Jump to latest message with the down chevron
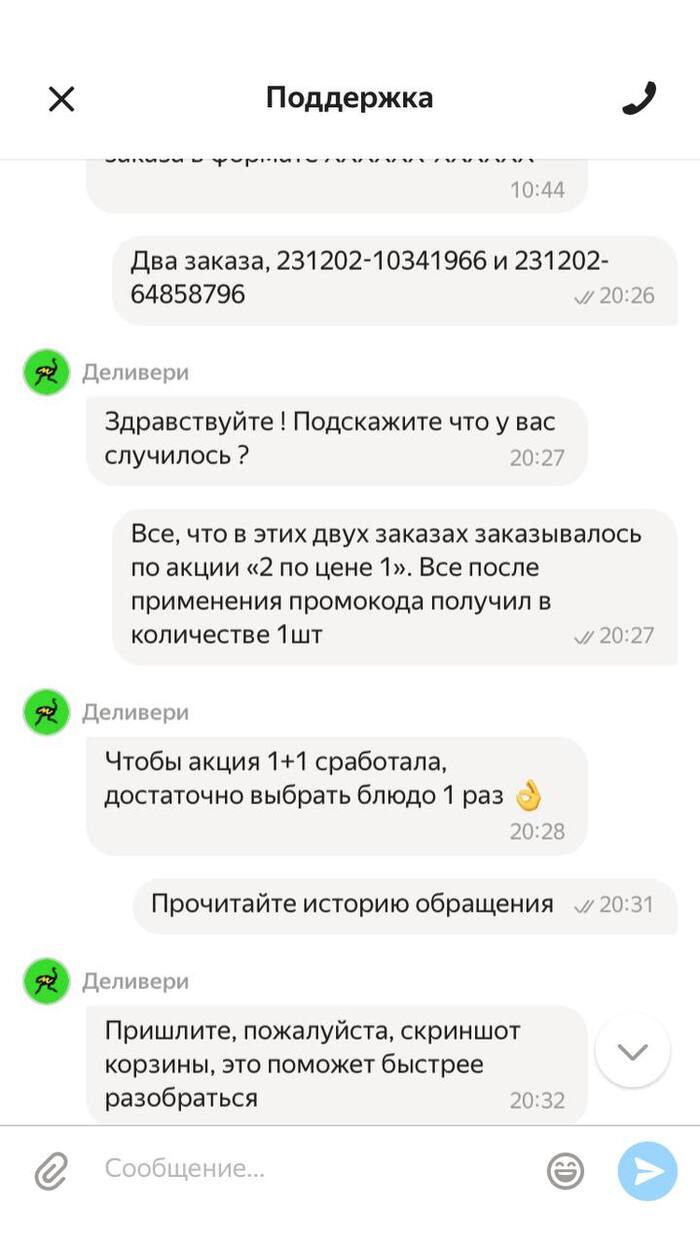Image resolution: width=700 pixels, height=1246 pixels. click(x=632, y=1051)
